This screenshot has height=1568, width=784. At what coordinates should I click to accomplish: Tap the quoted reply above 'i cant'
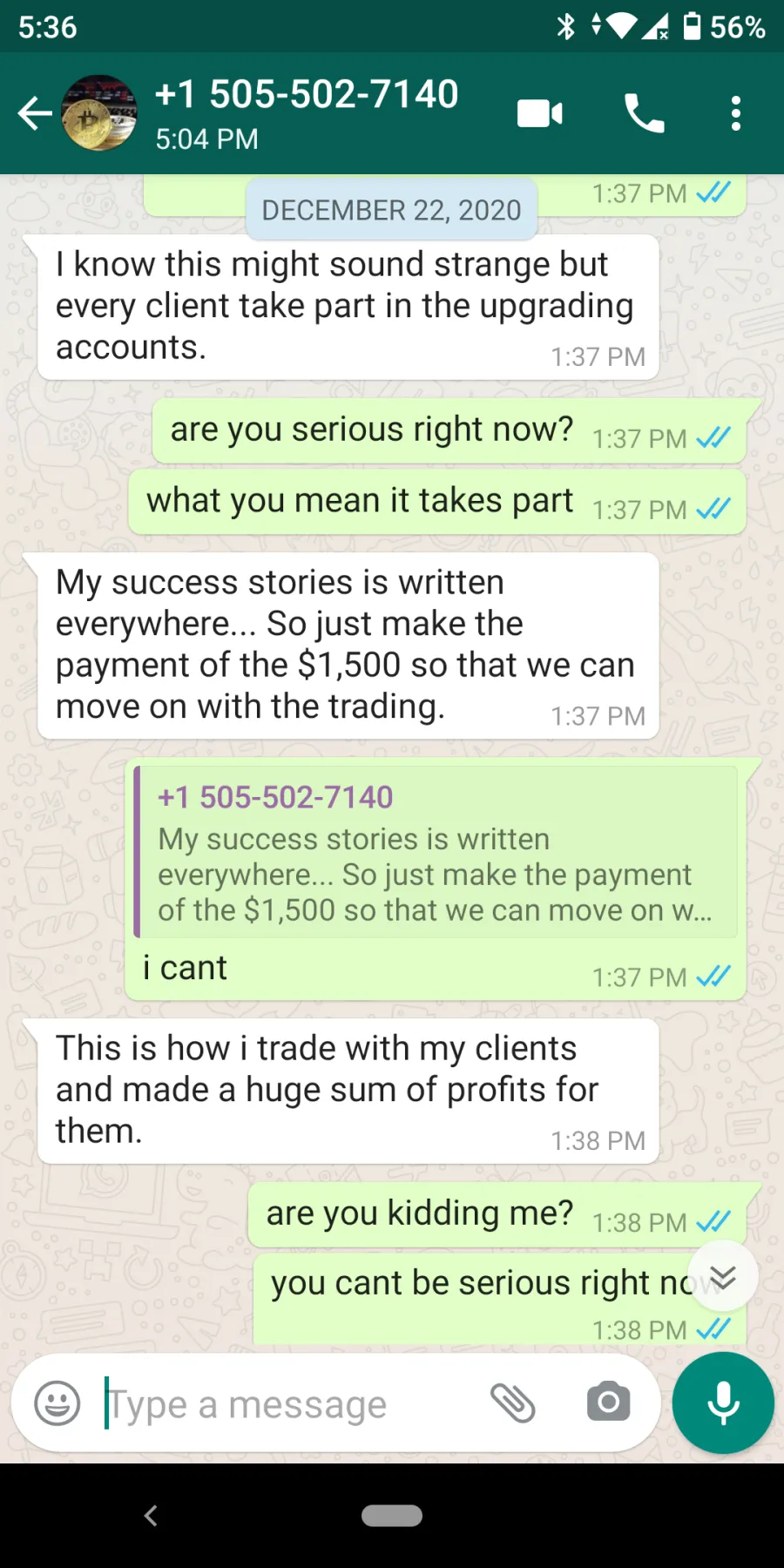[x=436, y=852]
